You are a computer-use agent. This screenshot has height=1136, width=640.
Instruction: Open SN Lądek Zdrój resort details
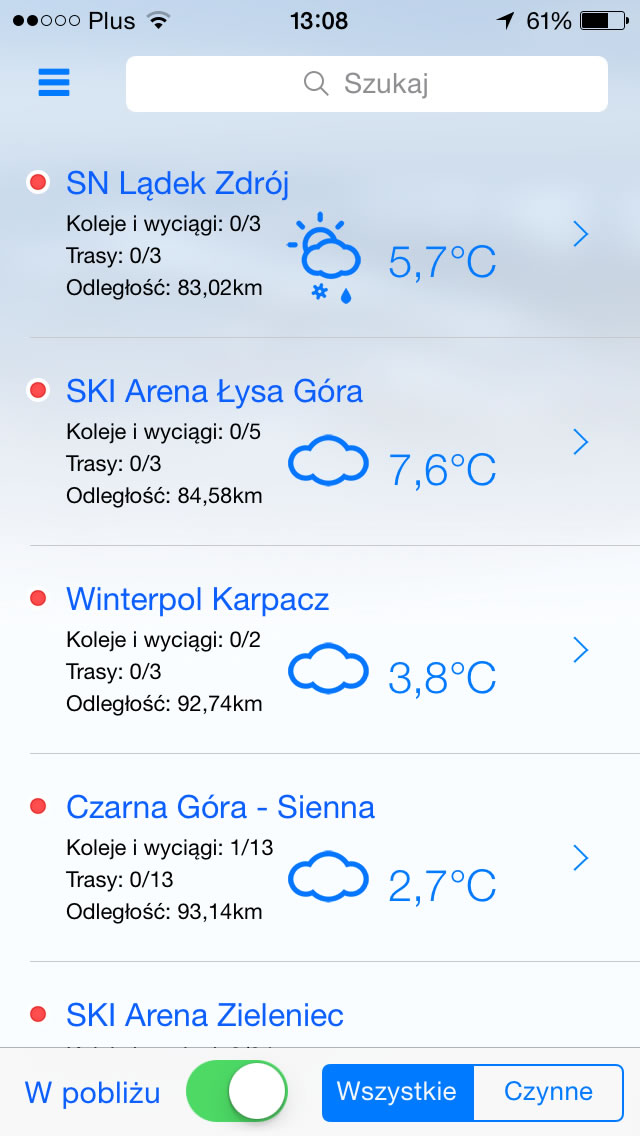tap(320, 235)
